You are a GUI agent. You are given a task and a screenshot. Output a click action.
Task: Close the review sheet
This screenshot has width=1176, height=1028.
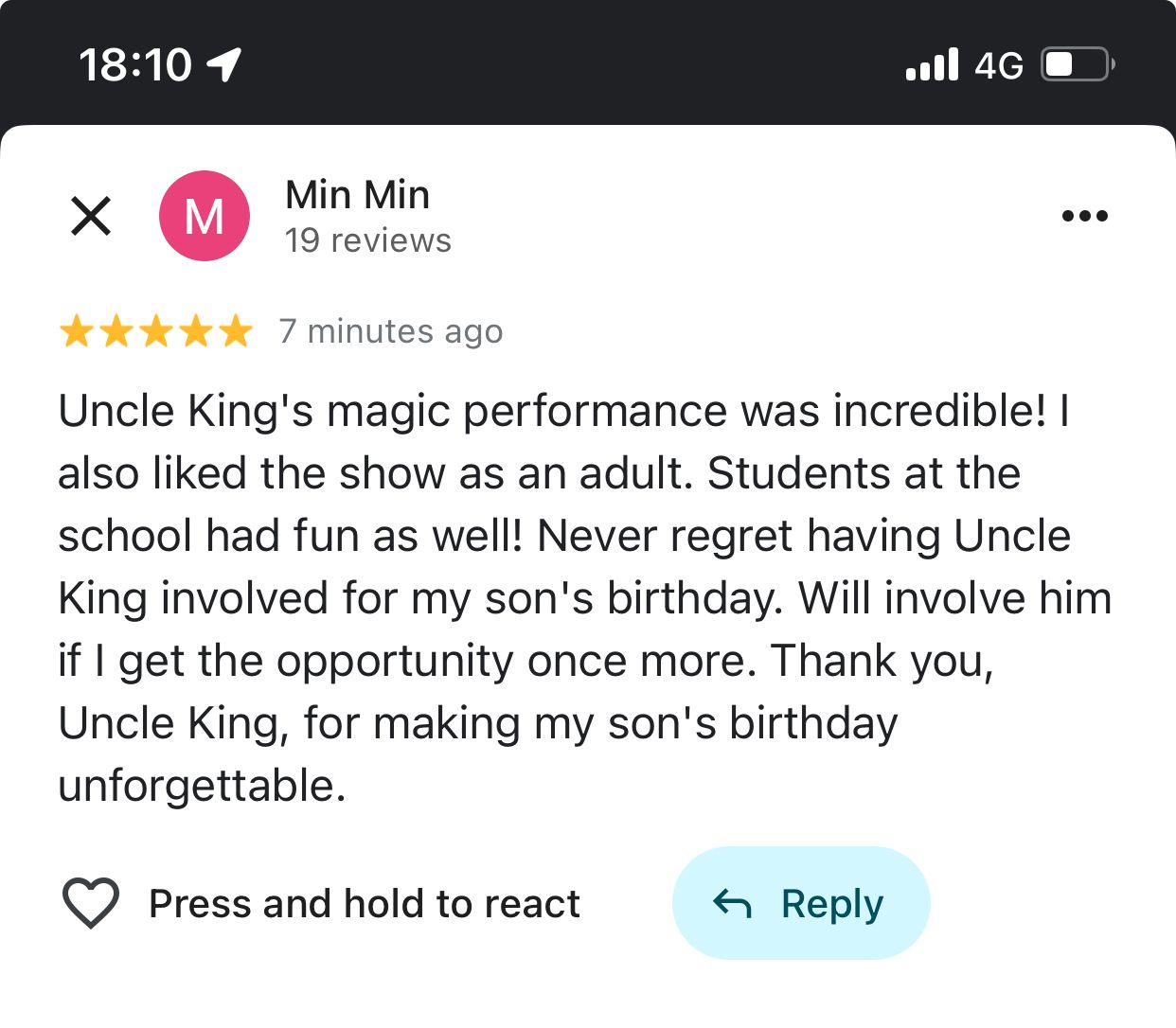91,216
